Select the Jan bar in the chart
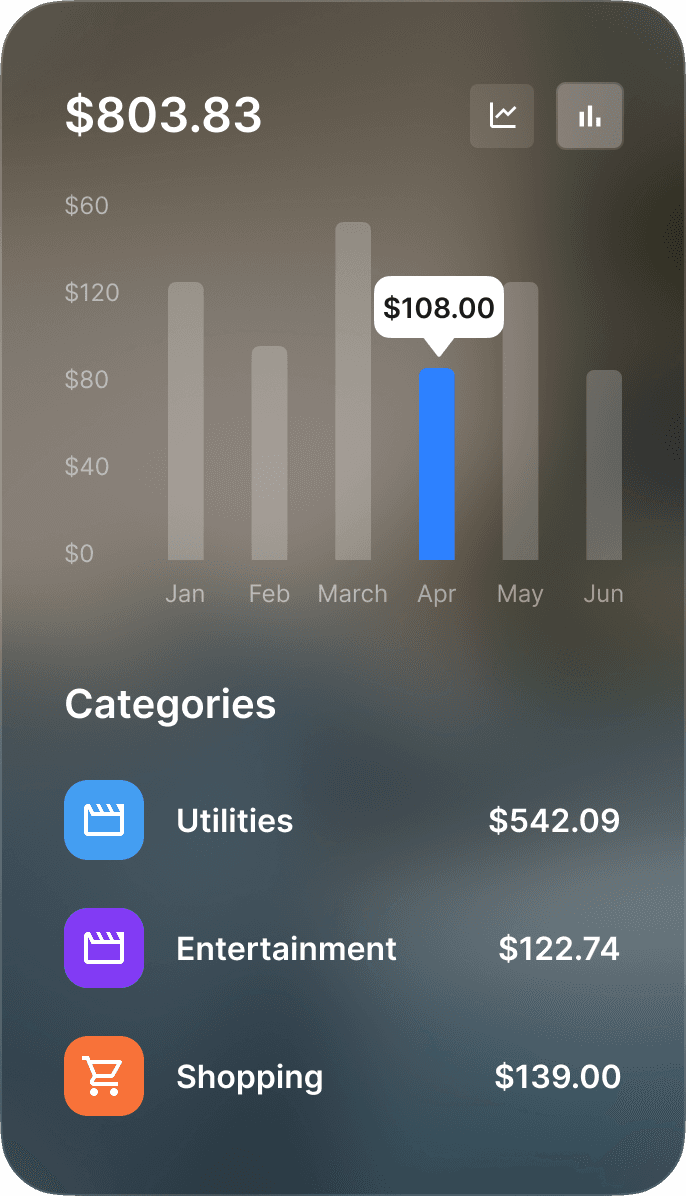Viewport: 686px width, 1196px height. [185, 421]
